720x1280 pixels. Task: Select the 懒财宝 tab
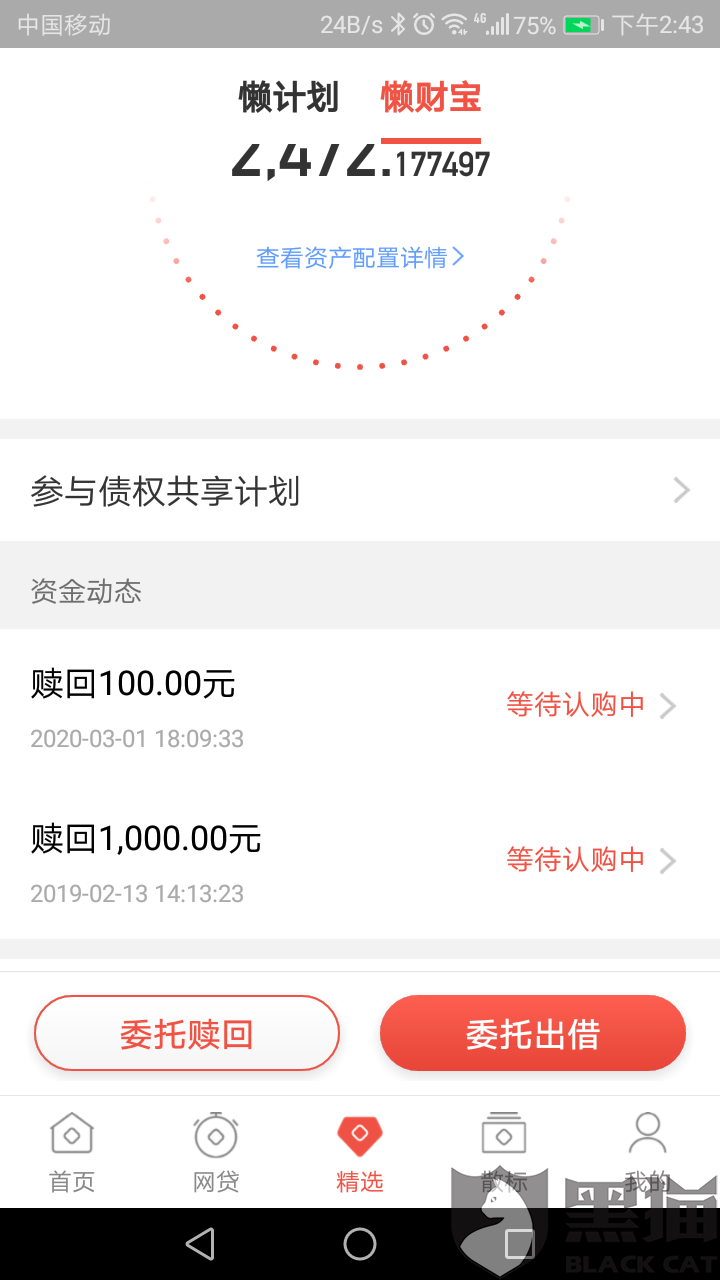point(431,98)
